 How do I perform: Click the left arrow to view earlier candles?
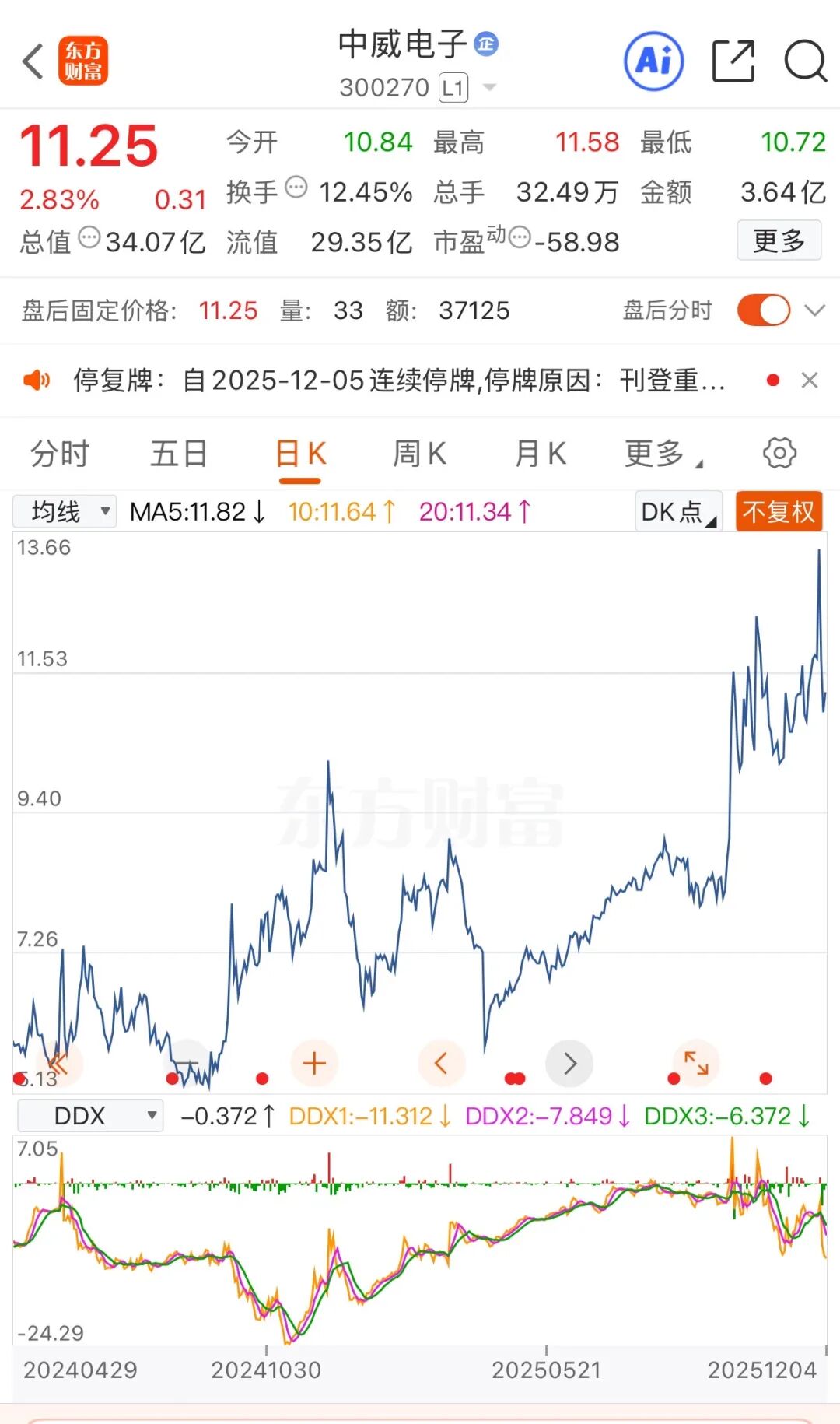[x=441, y=1063]
